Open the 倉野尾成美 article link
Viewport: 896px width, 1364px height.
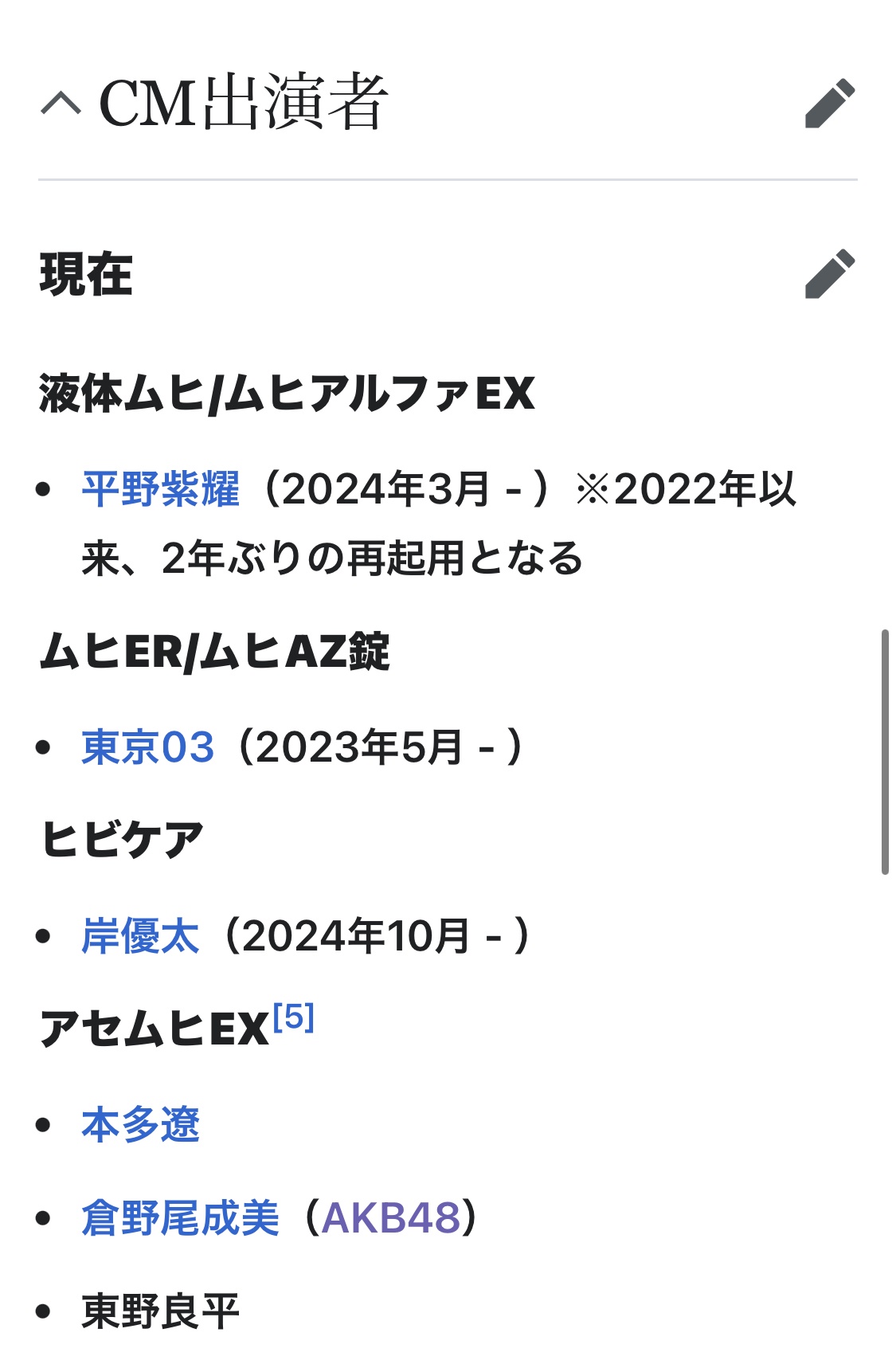(180, 1218)
